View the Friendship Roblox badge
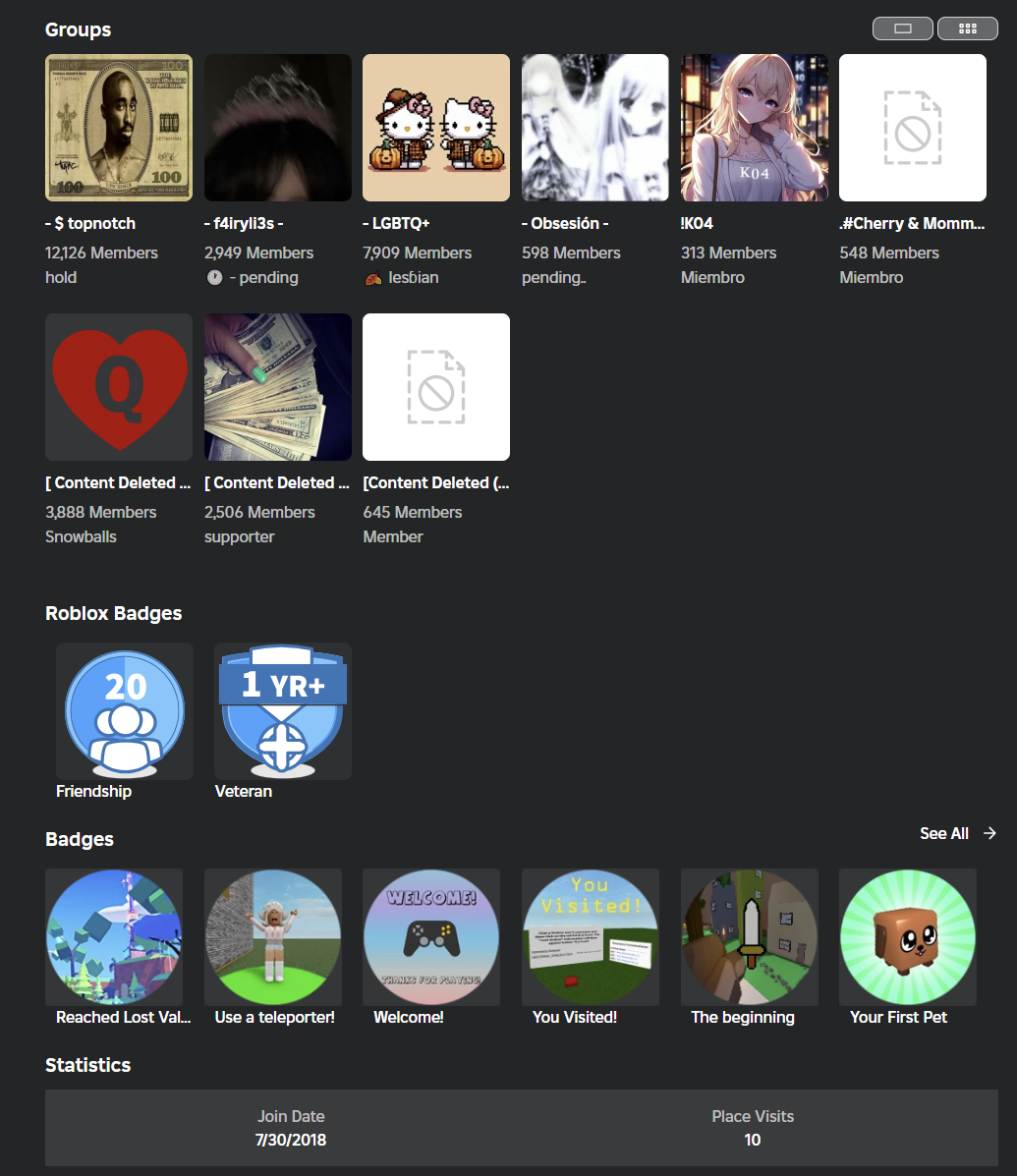 (125, 711)
